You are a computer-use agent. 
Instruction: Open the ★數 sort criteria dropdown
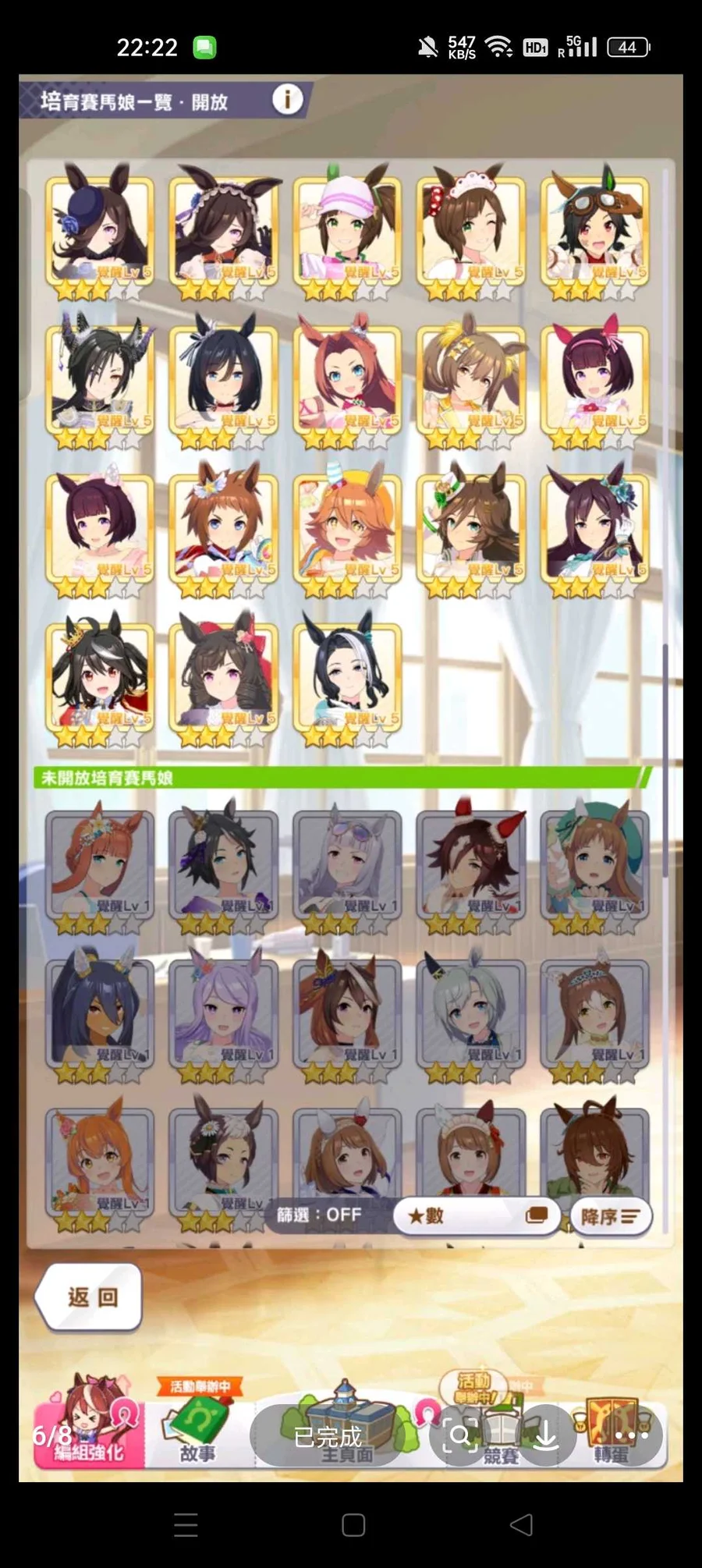point(476,1215)
